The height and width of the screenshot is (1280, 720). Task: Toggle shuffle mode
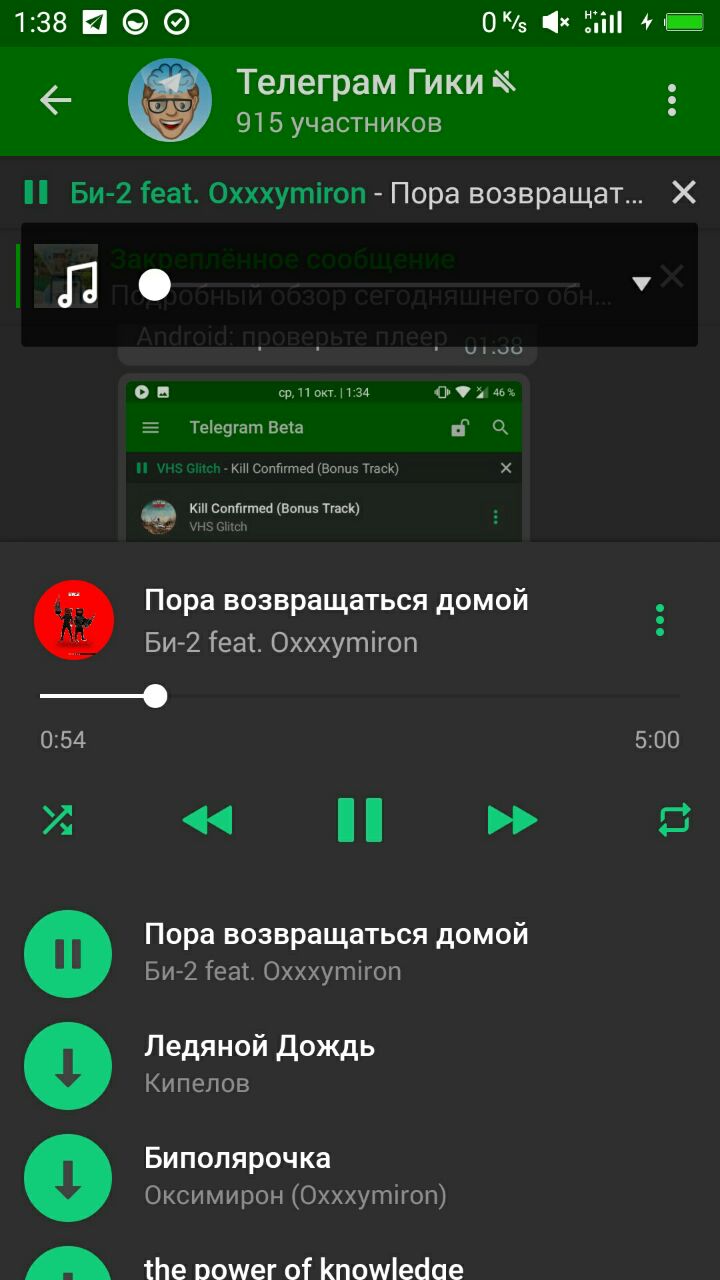click(57, 820)
